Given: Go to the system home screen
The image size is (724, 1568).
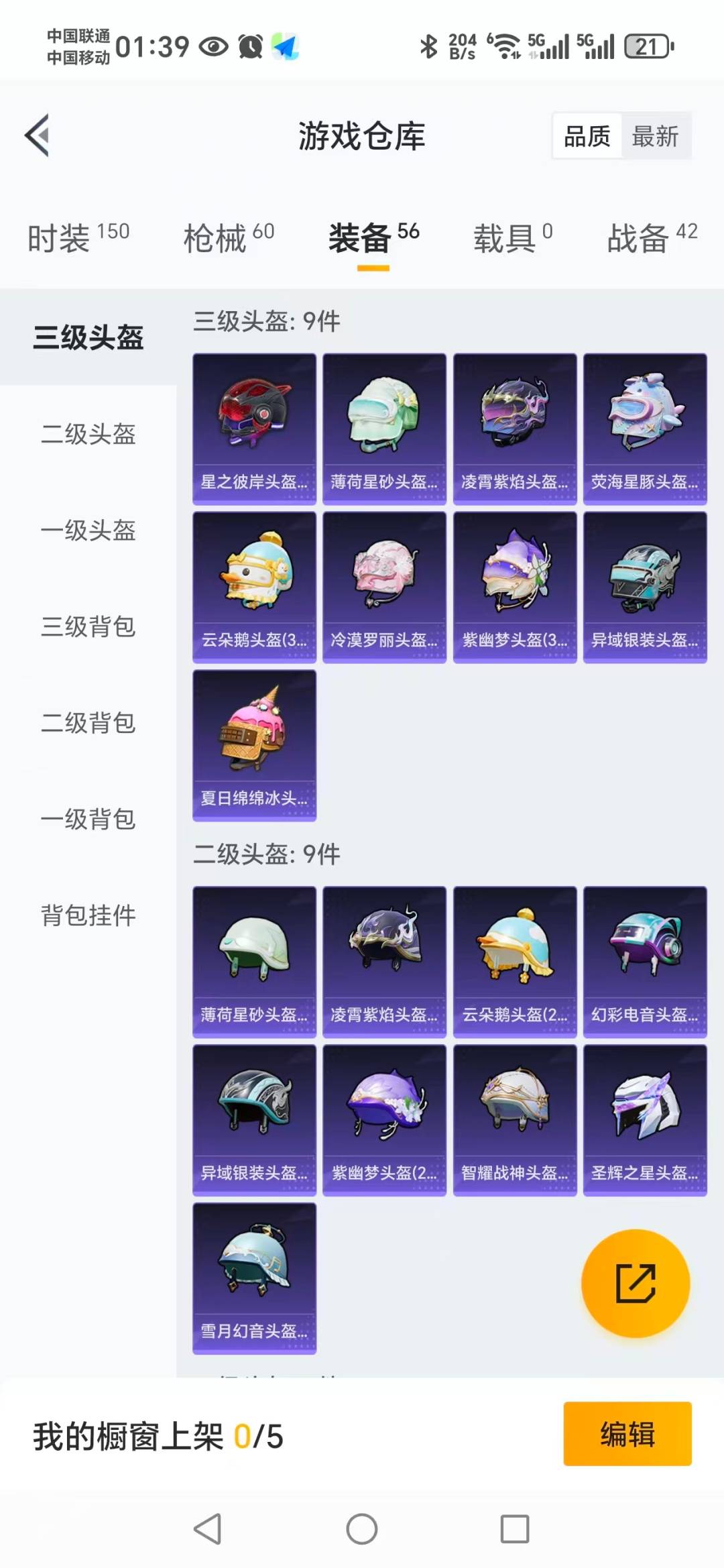Looking at the screenshot, I should [362, 1530].
